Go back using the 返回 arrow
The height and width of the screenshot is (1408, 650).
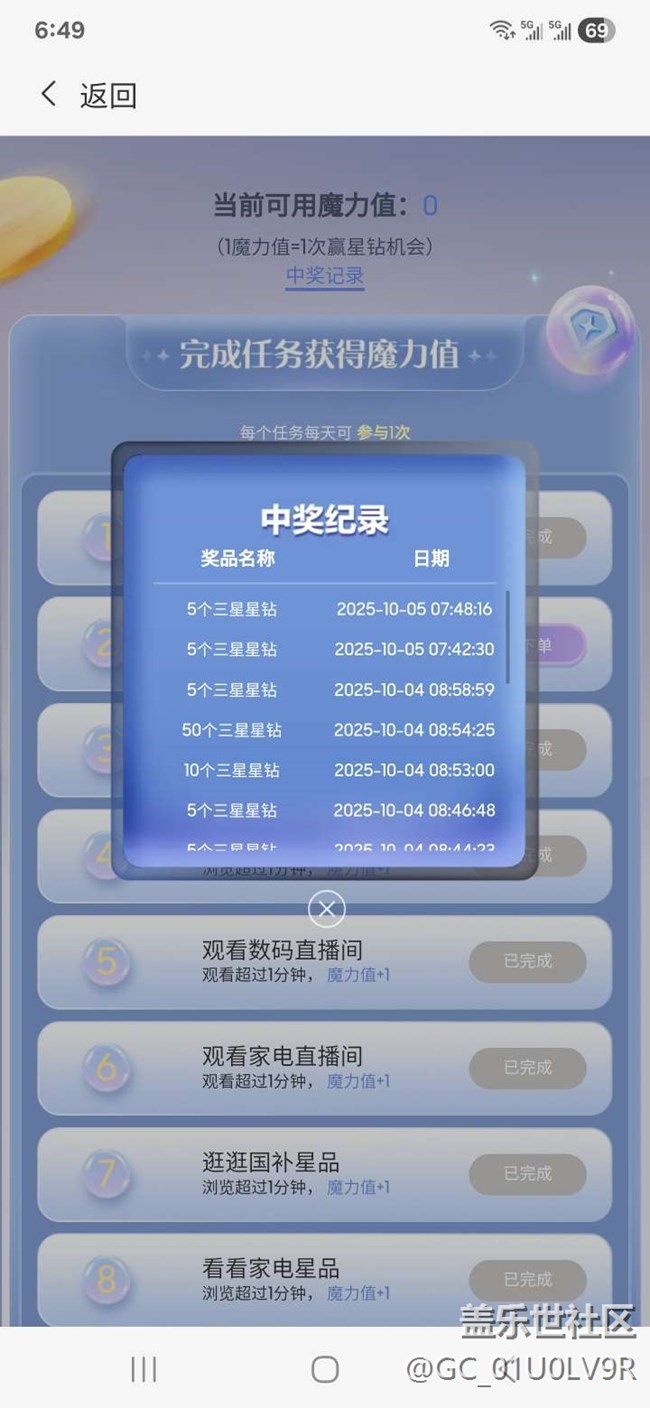pyautogui.click(x=49, y=95)
